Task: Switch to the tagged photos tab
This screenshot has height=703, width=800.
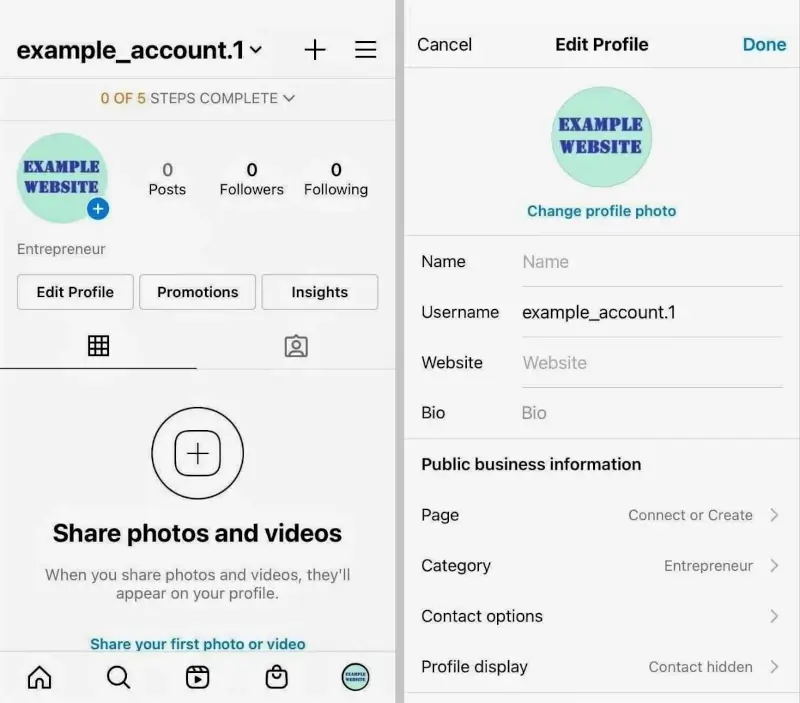Action: (x=296, y=346)
